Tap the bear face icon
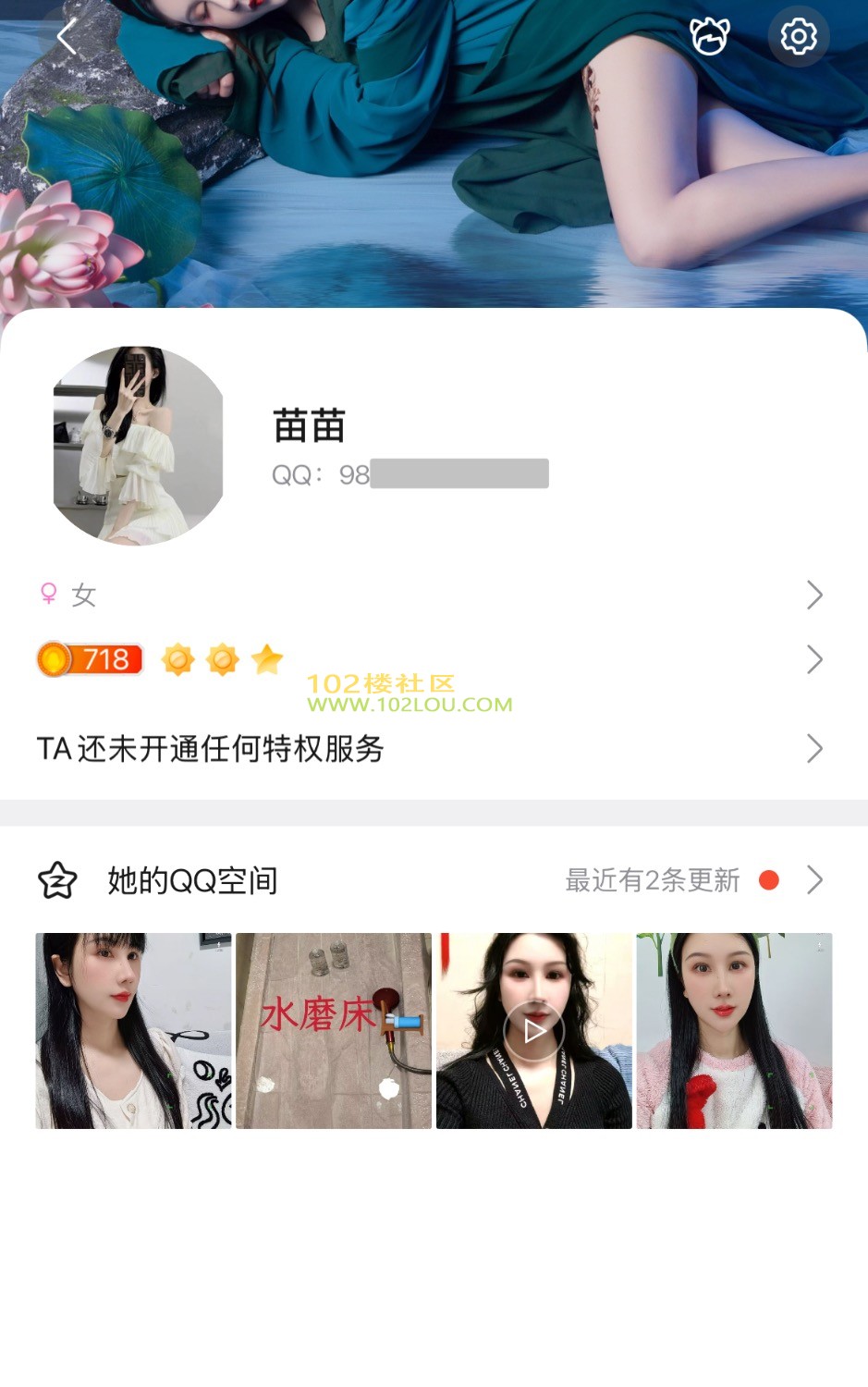 (710, 37)
